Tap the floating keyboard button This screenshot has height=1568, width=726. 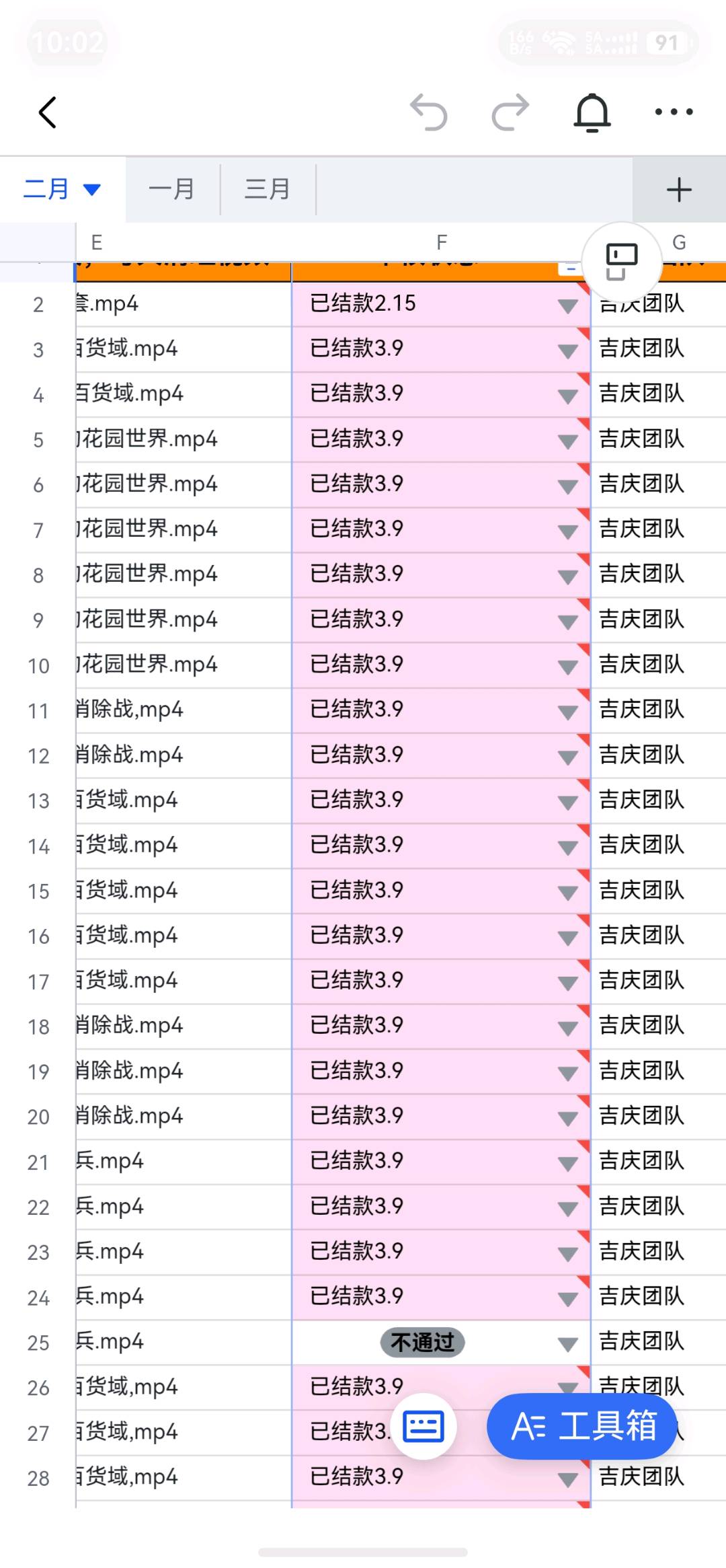[x=423, y=1426]
